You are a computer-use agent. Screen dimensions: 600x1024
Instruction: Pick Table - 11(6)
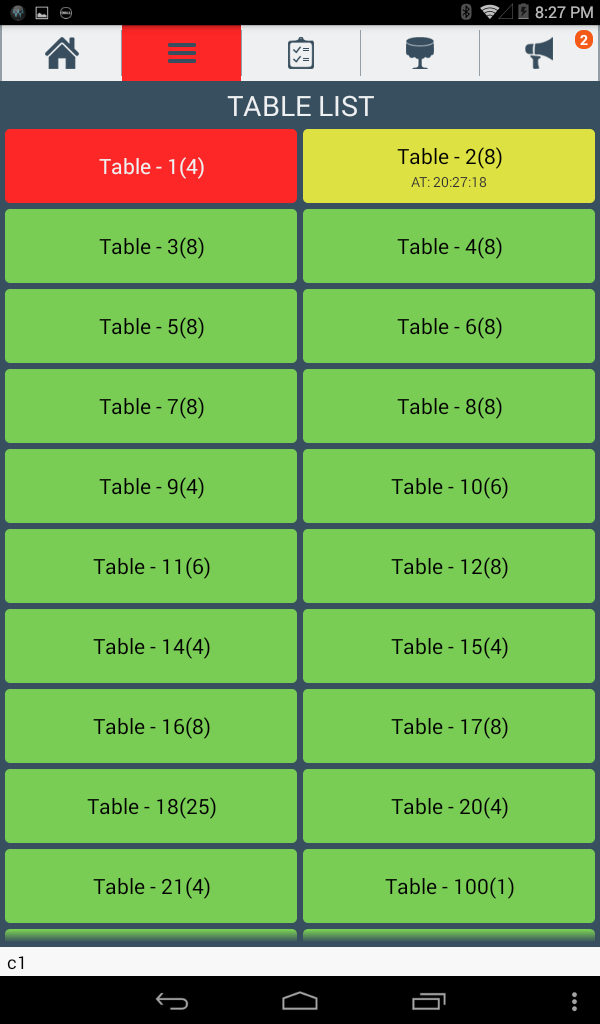151,566
